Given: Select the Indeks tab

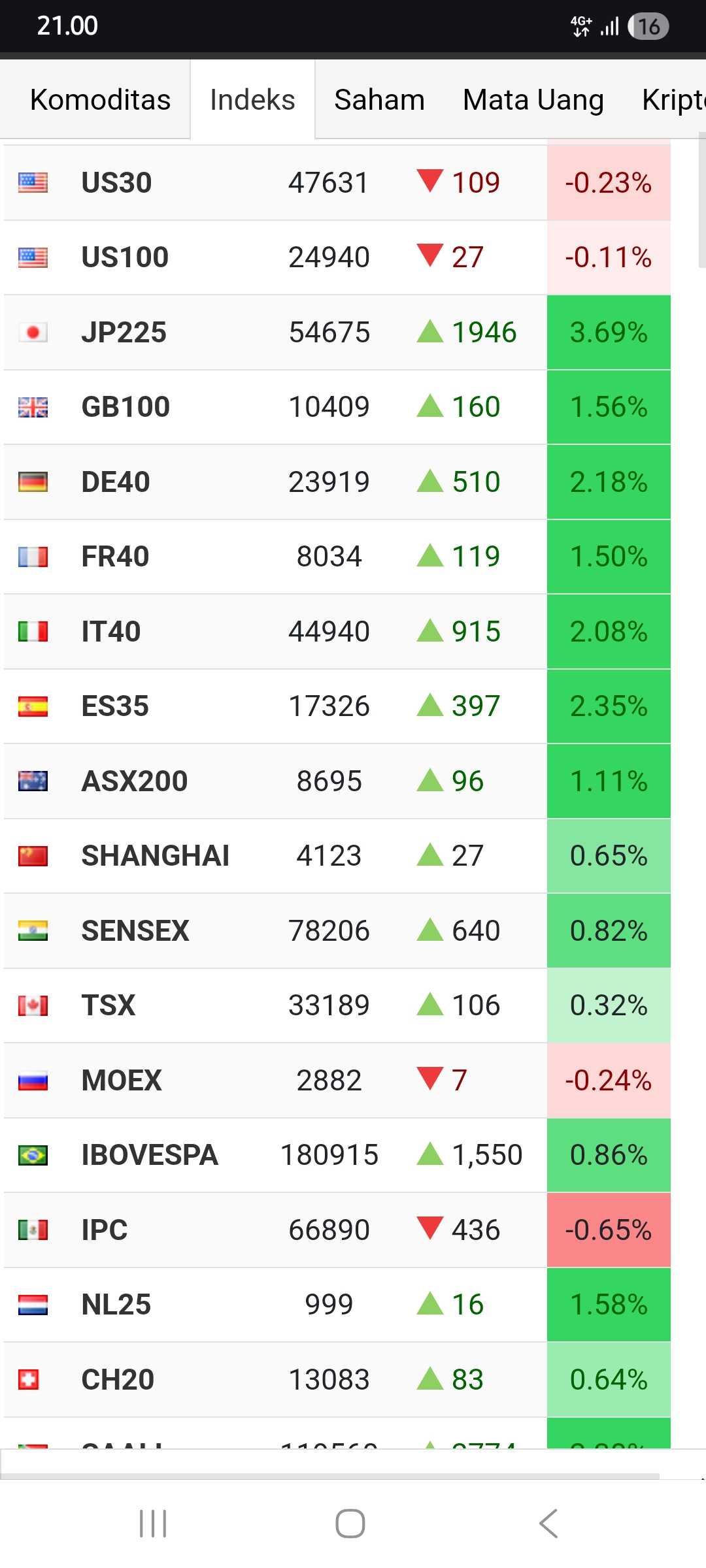Looking at the screenshot, I should 252,100.
